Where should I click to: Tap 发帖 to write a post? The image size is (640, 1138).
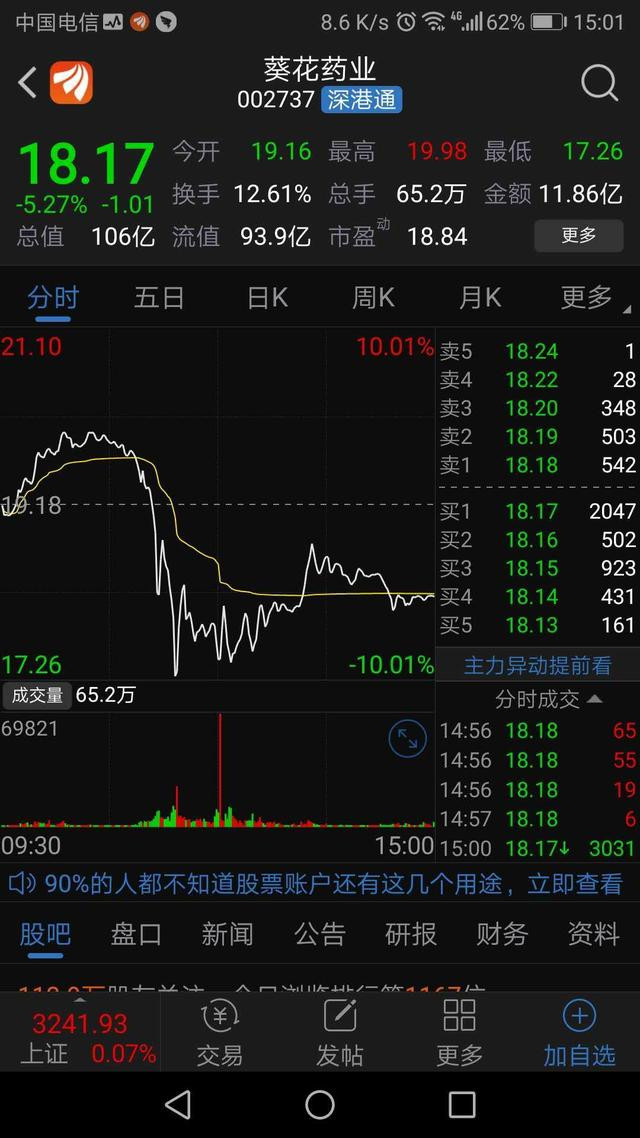340,1032
